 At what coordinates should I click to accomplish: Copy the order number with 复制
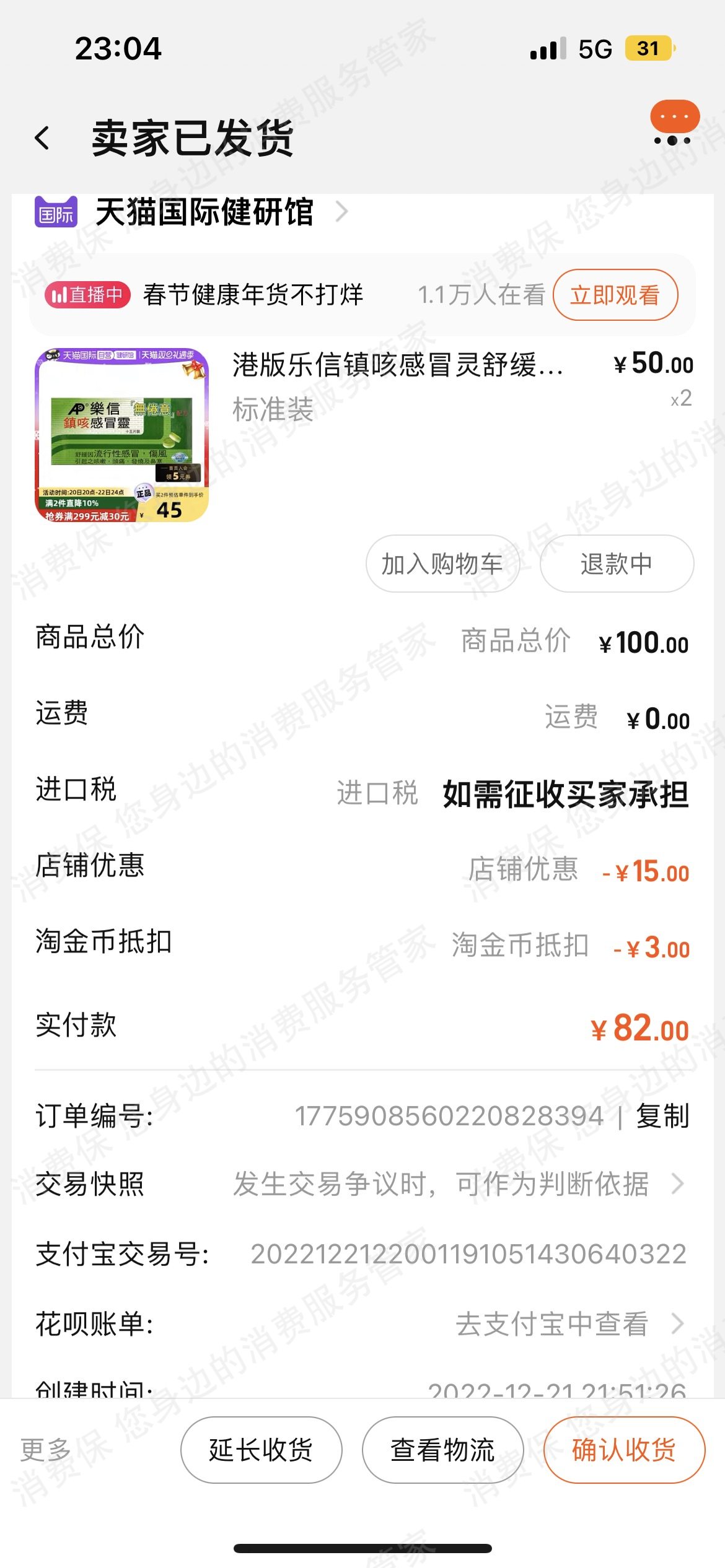(x=662, y=1116)
